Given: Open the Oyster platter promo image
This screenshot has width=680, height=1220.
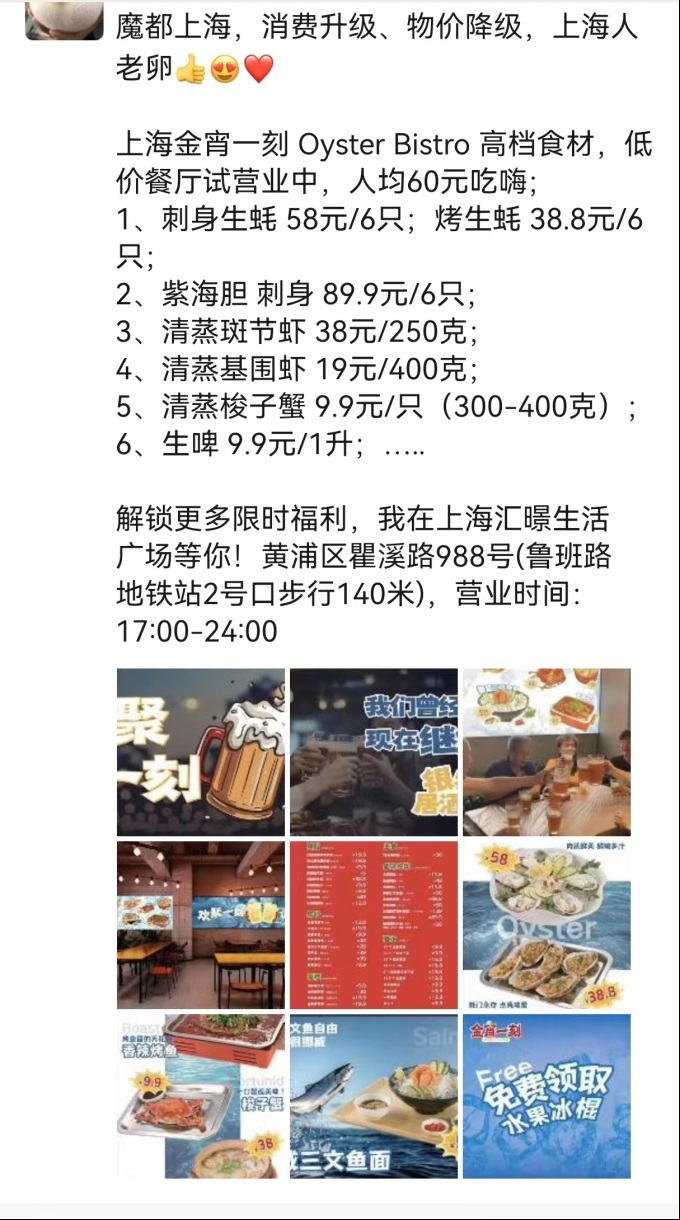Looking at the screenshot, I should [546, 925].
